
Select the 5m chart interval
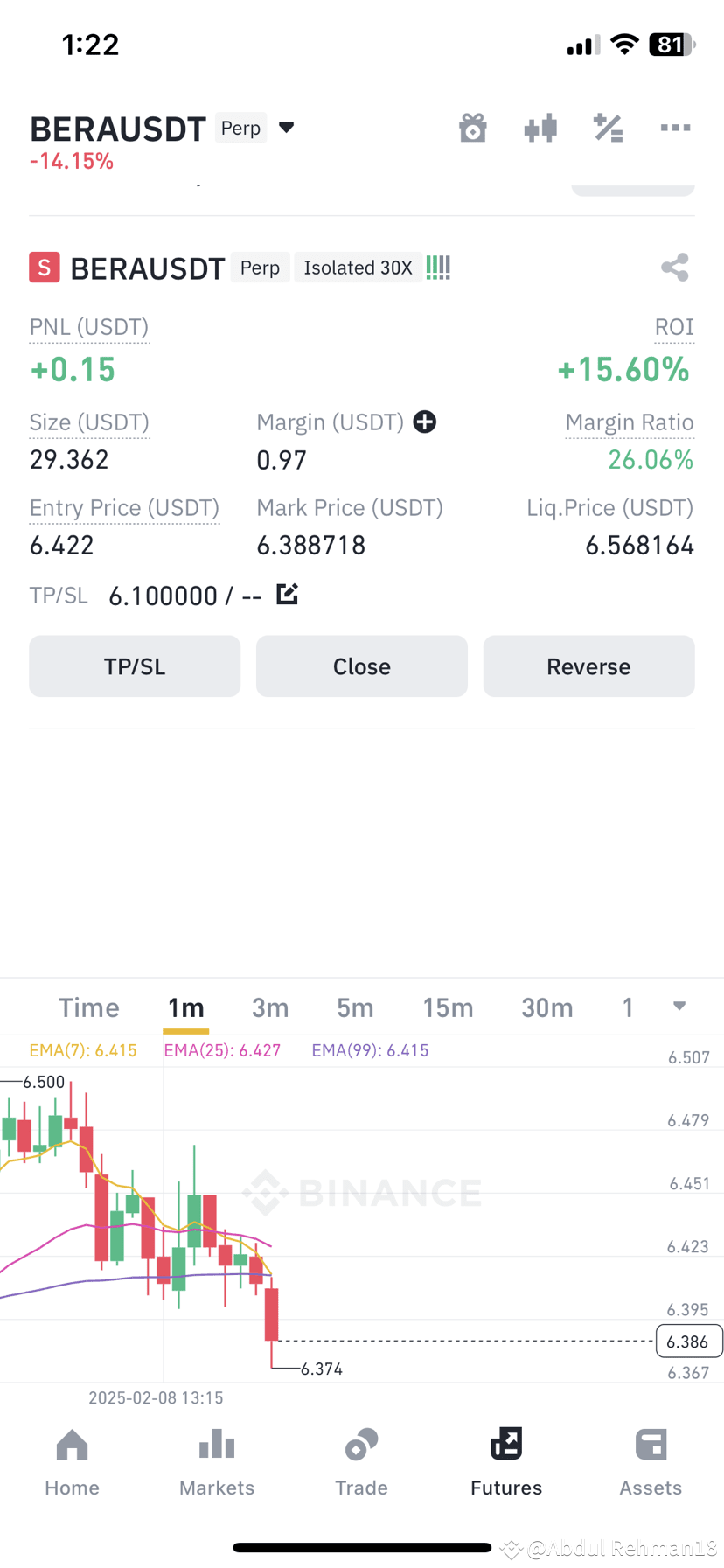[355, 1007]
